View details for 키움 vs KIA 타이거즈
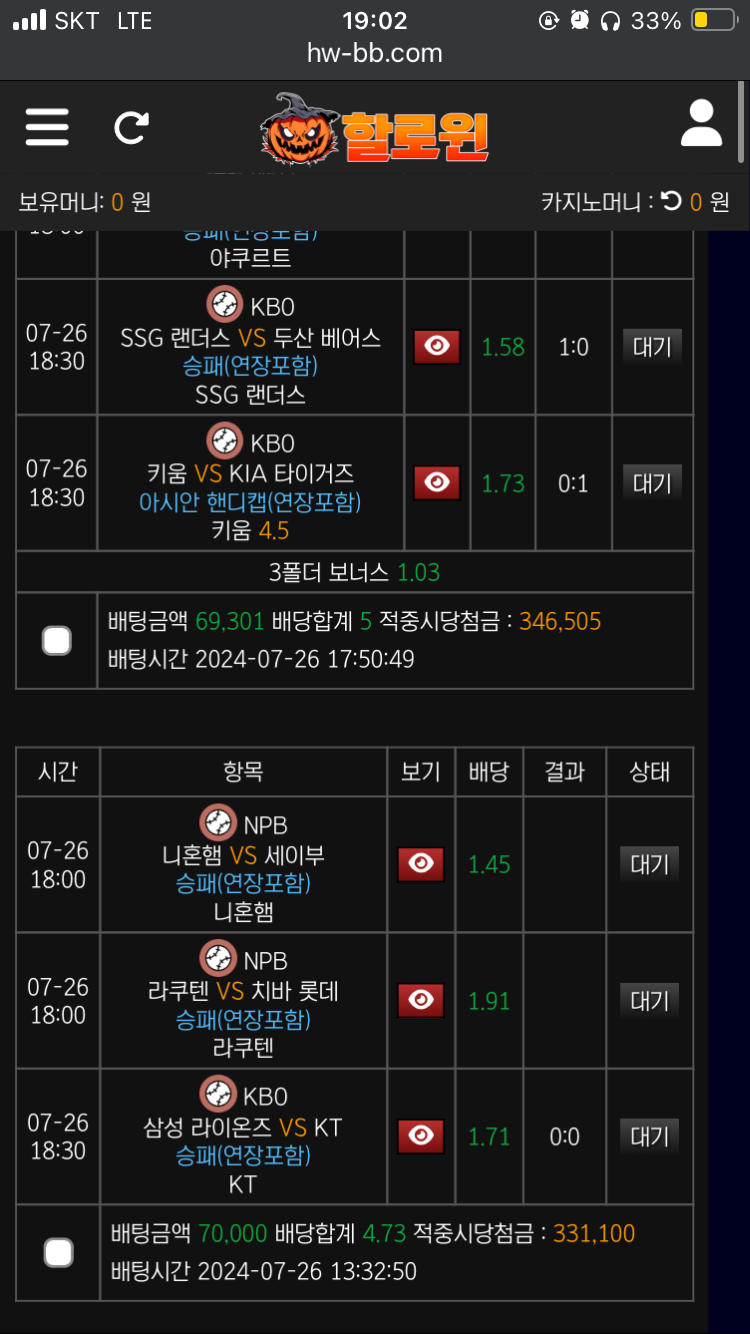Image resolution: width=750 pixels, height=1334 pixels. click(437, 483)
